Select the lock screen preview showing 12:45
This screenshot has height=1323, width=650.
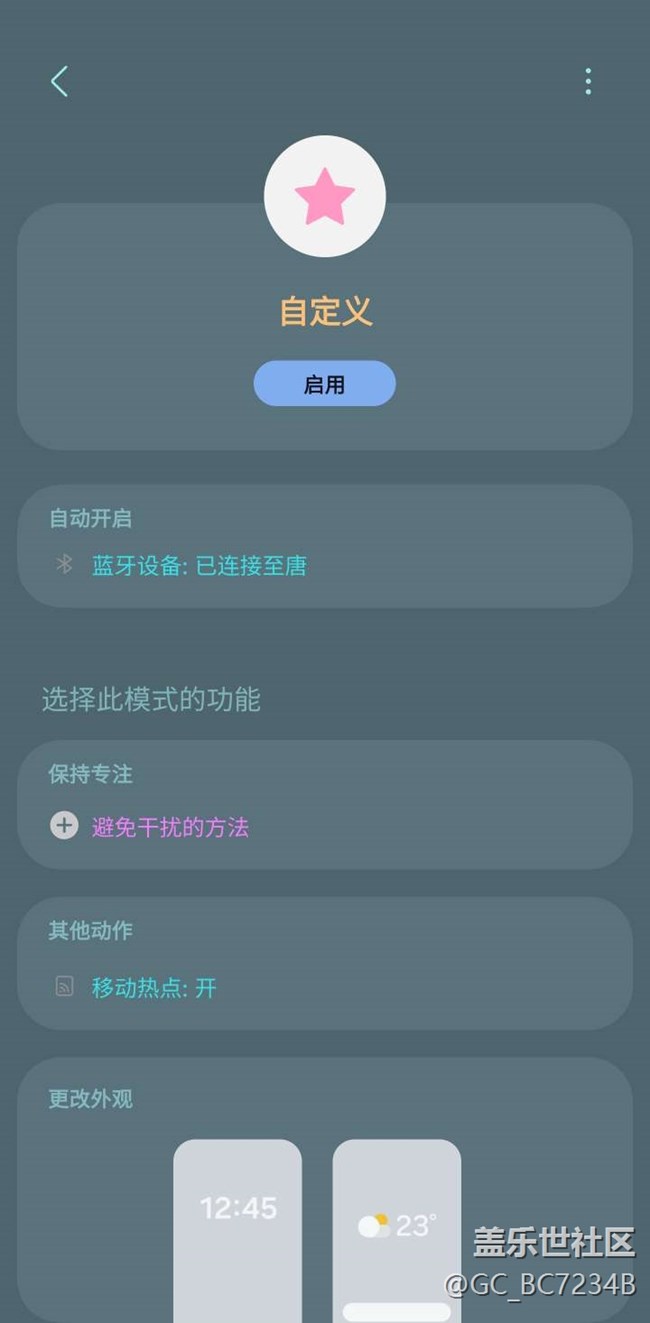point(237,1230)
